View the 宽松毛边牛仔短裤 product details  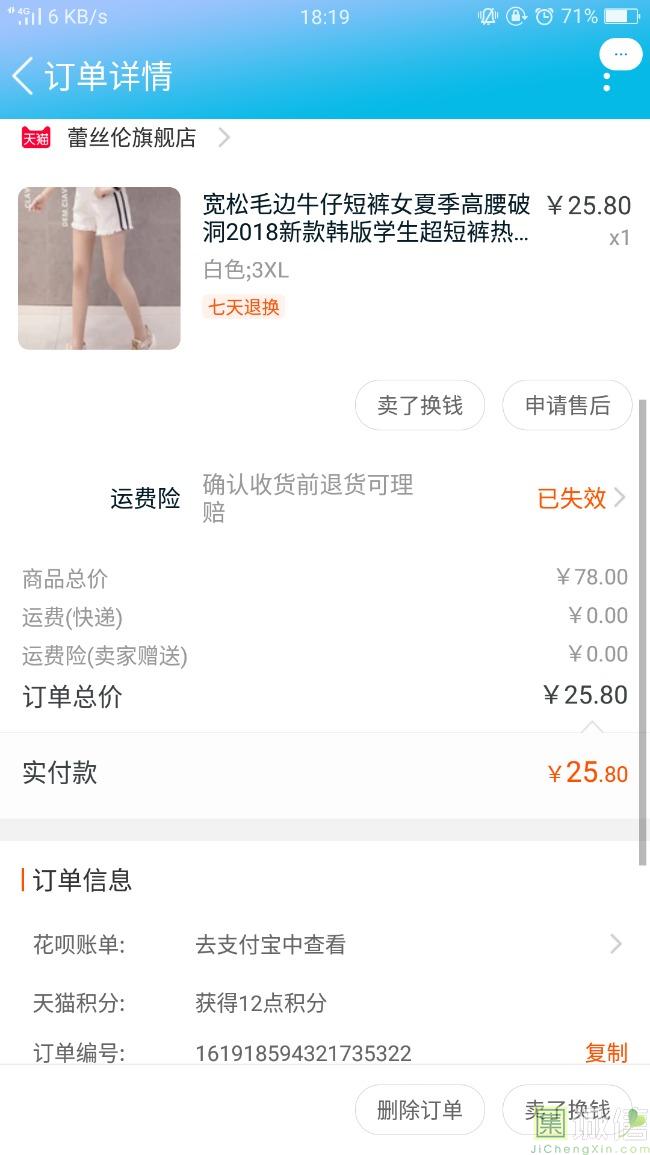pos(366,219)
